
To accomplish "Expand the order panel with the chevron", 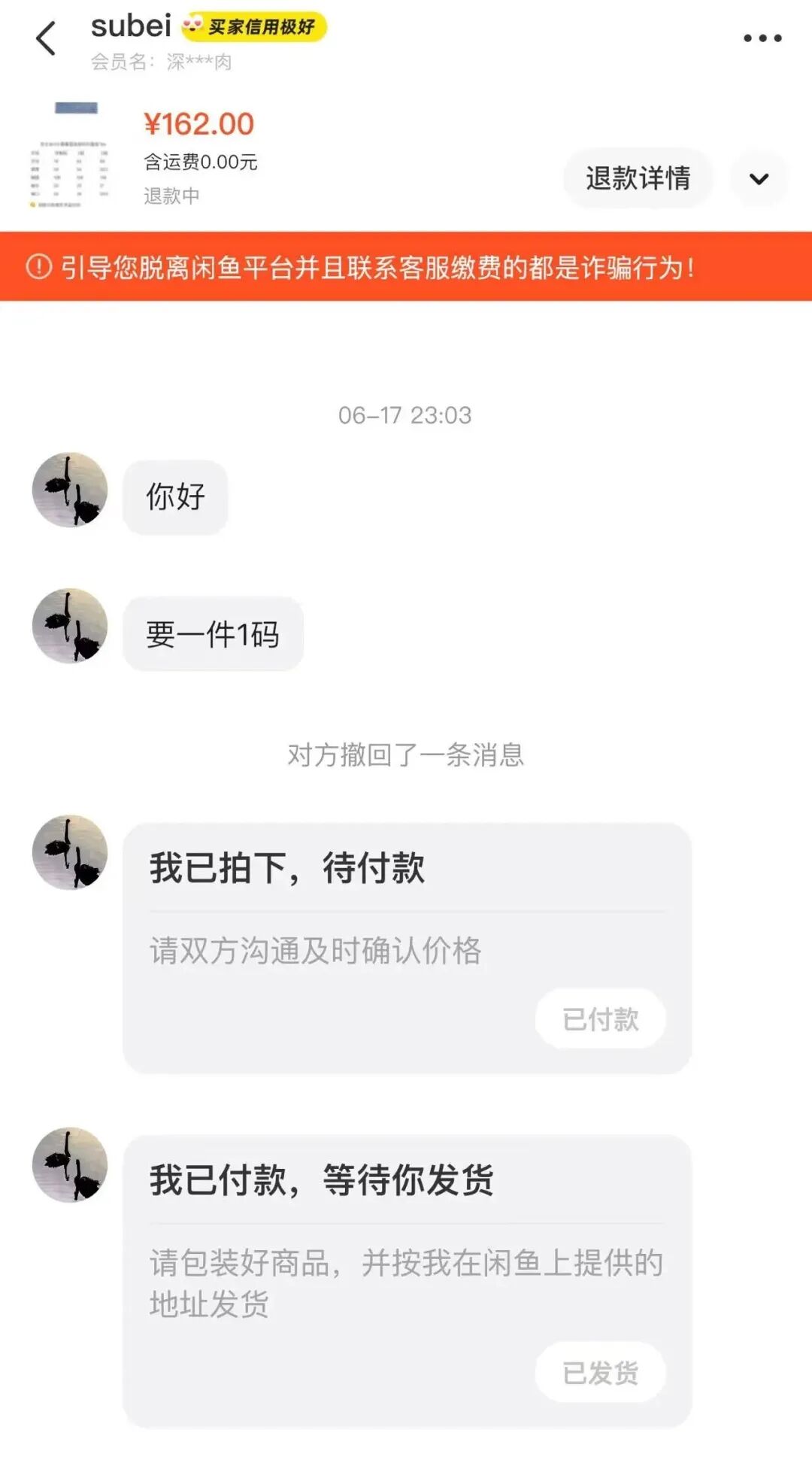I will (x=759, y=178).
